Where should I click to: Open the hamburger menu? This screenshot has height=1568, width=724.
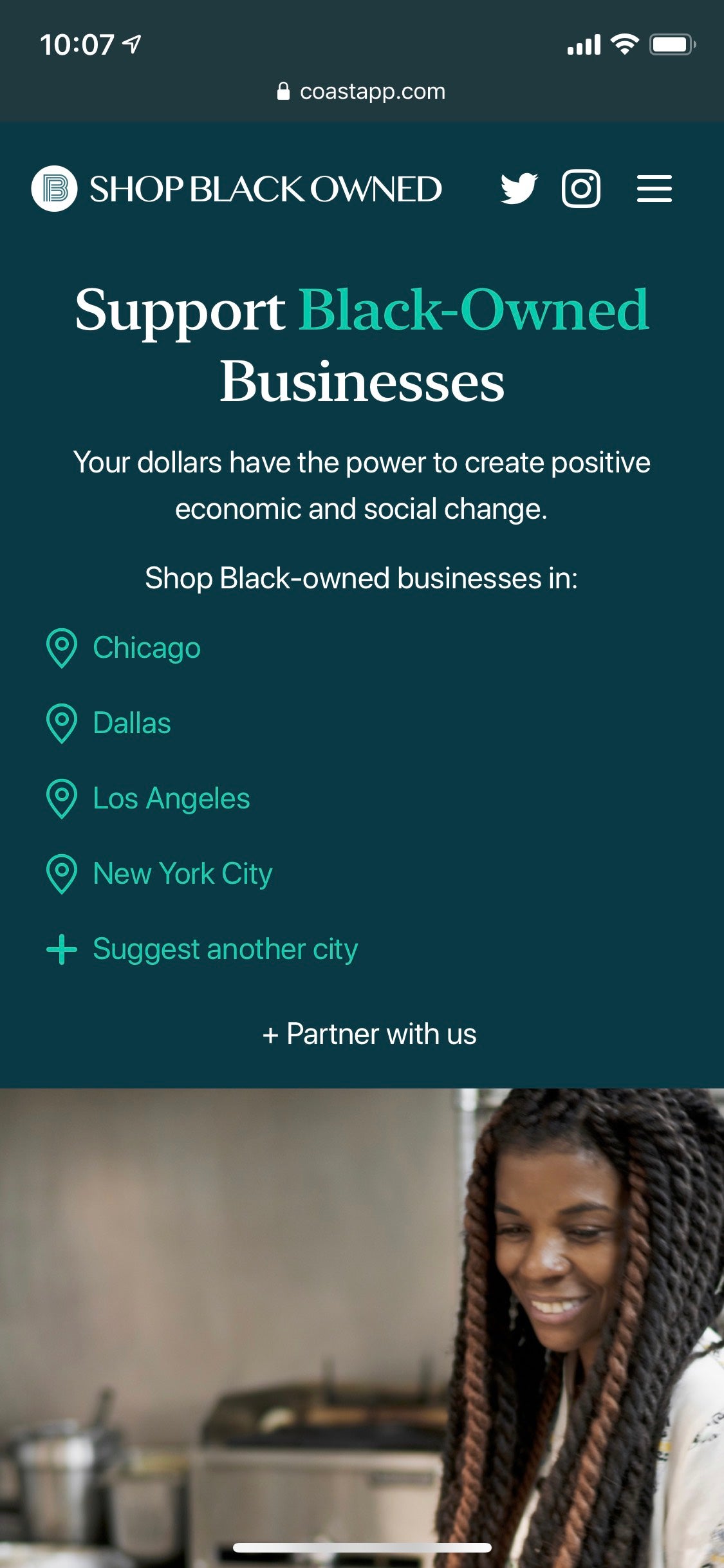tap(654, 189)
